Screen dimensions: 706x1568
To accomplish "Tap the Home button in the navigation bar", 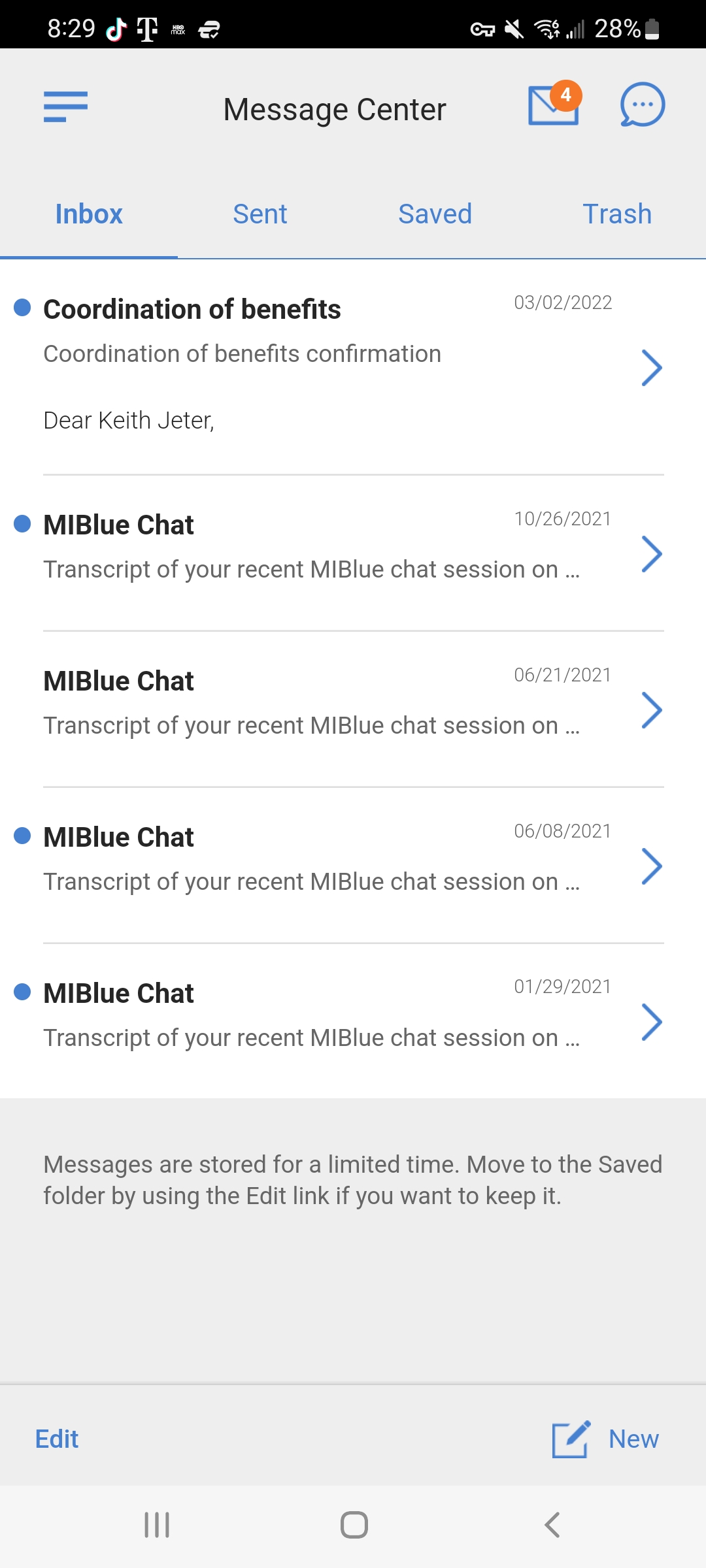I will tap(353, 1526).
